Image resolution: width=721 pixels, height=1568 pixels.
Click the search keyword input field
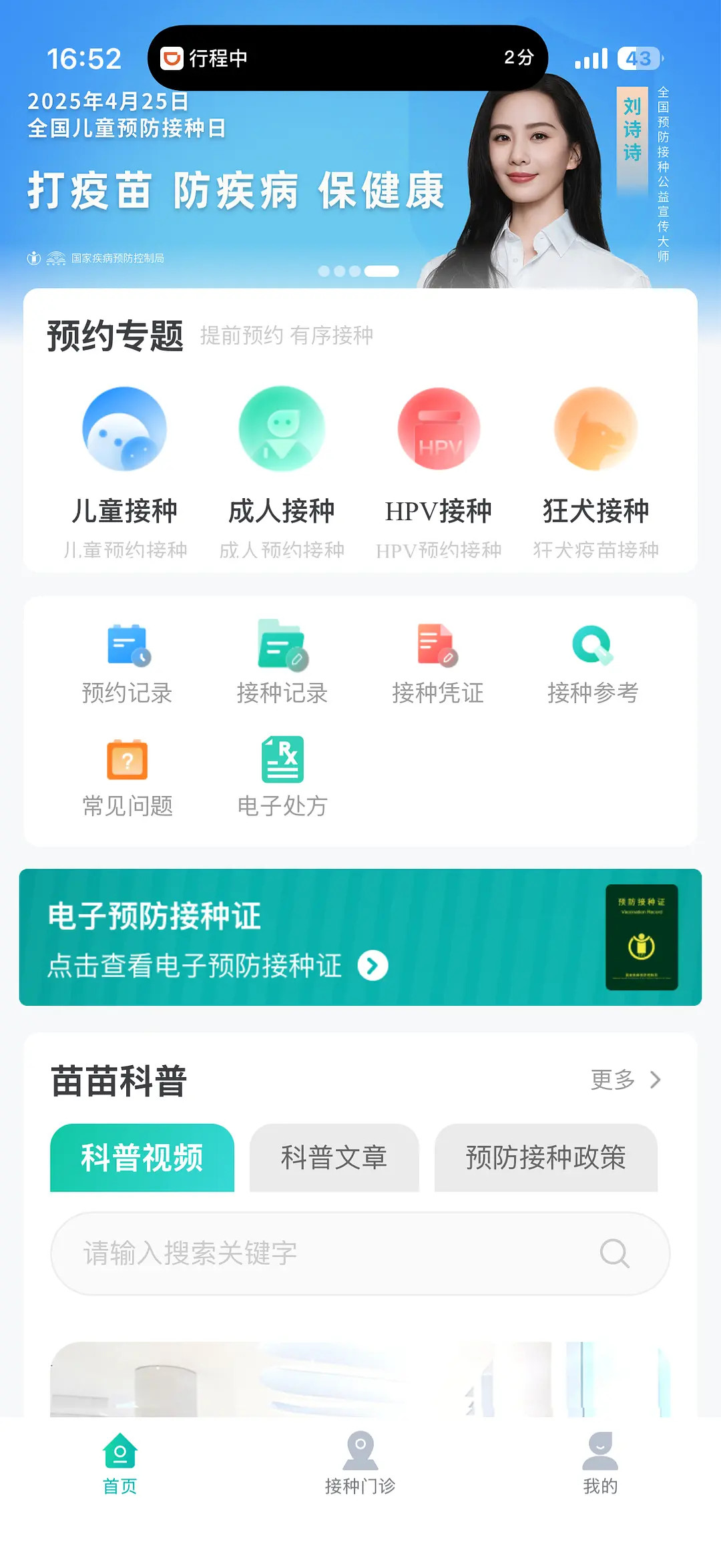(x=360, y=1253)
